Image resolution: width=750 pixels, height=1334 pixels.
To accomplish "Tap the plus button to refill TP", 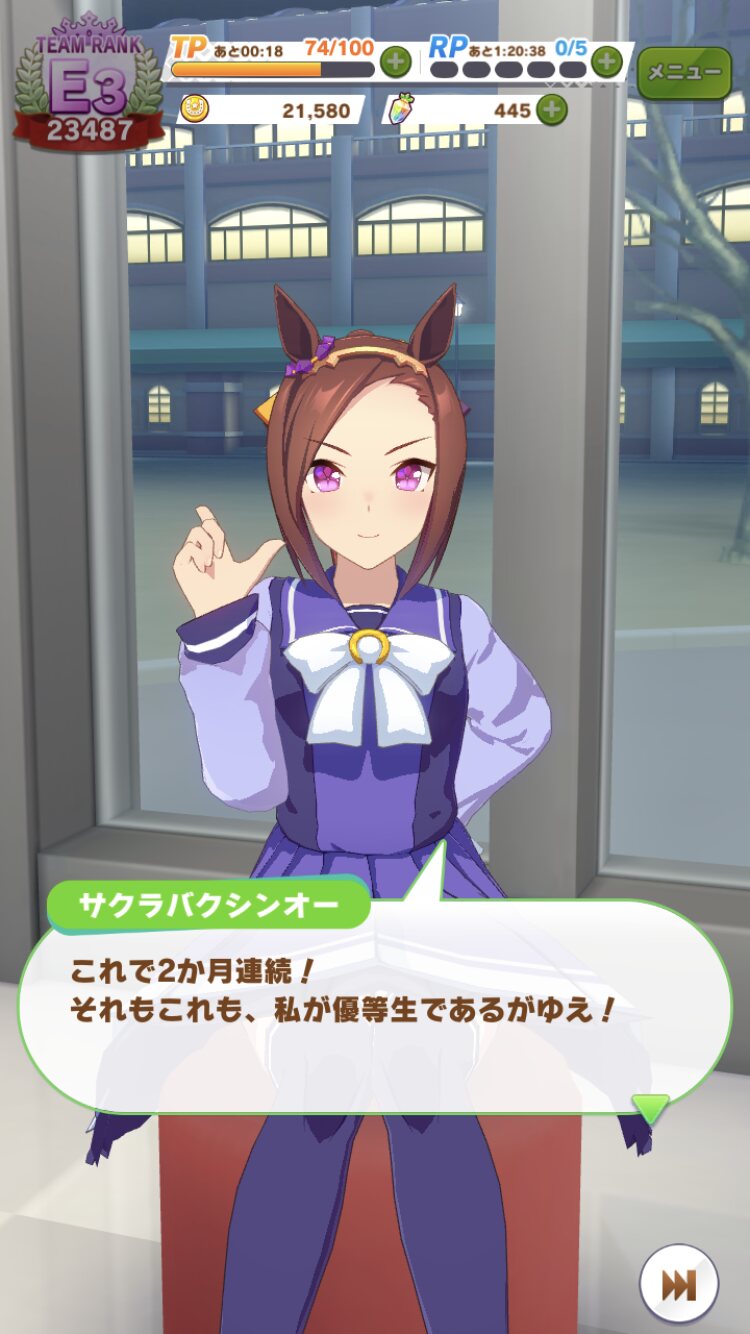I will pos(396,62).
